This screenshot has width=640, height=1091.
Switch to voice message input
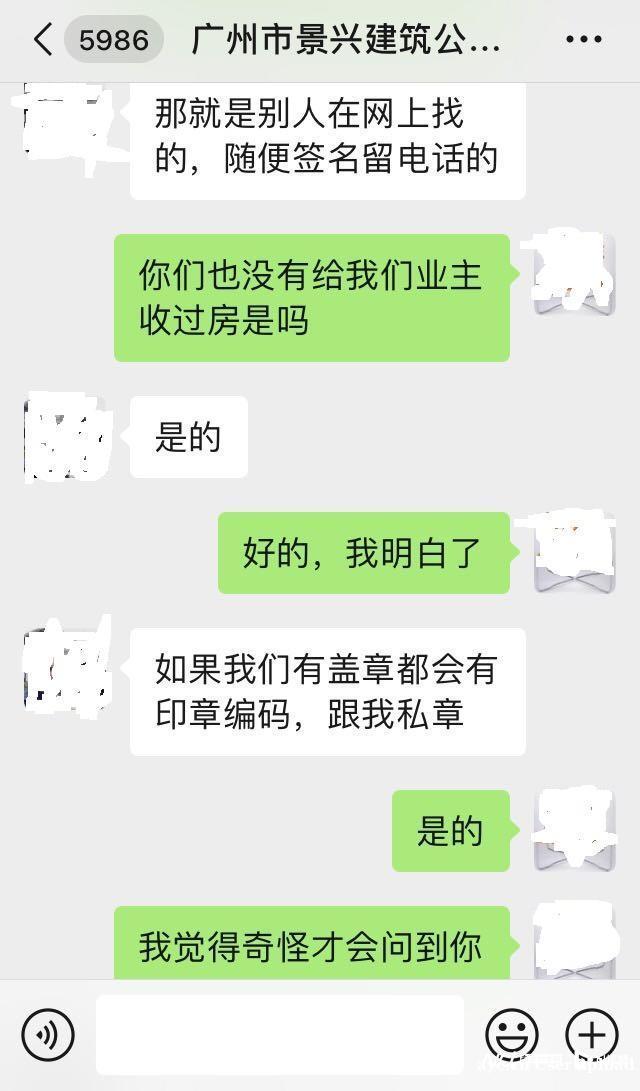click(x=48, y=1034)
